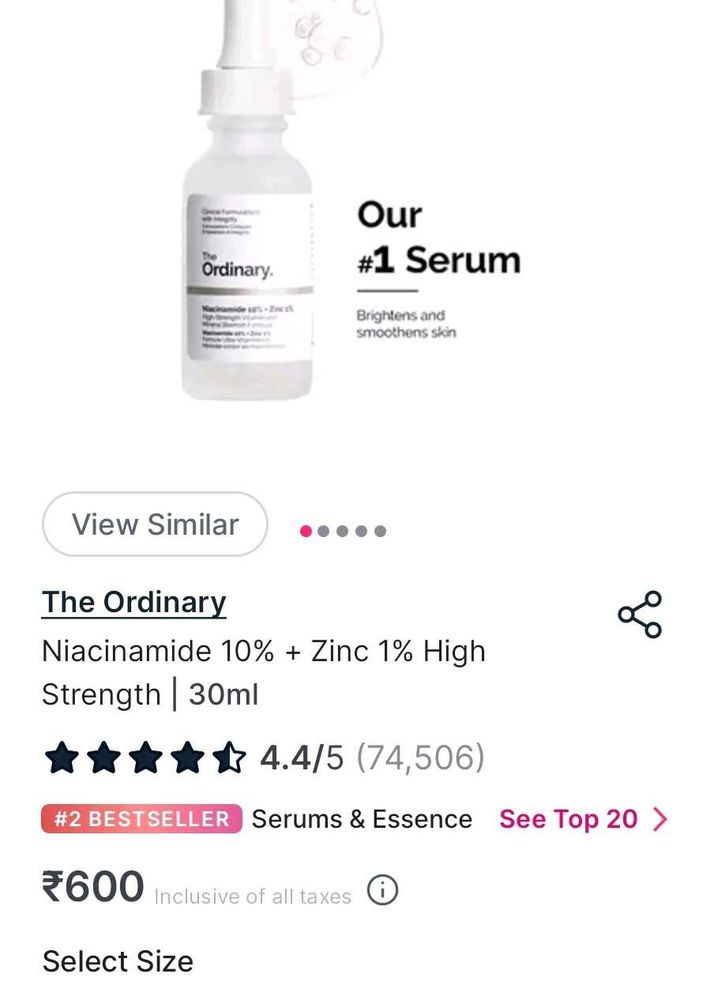714x1000 pixels.
Task: See Top 20 bestsellers in Serums & Essence
Action: tap(582, 819)
